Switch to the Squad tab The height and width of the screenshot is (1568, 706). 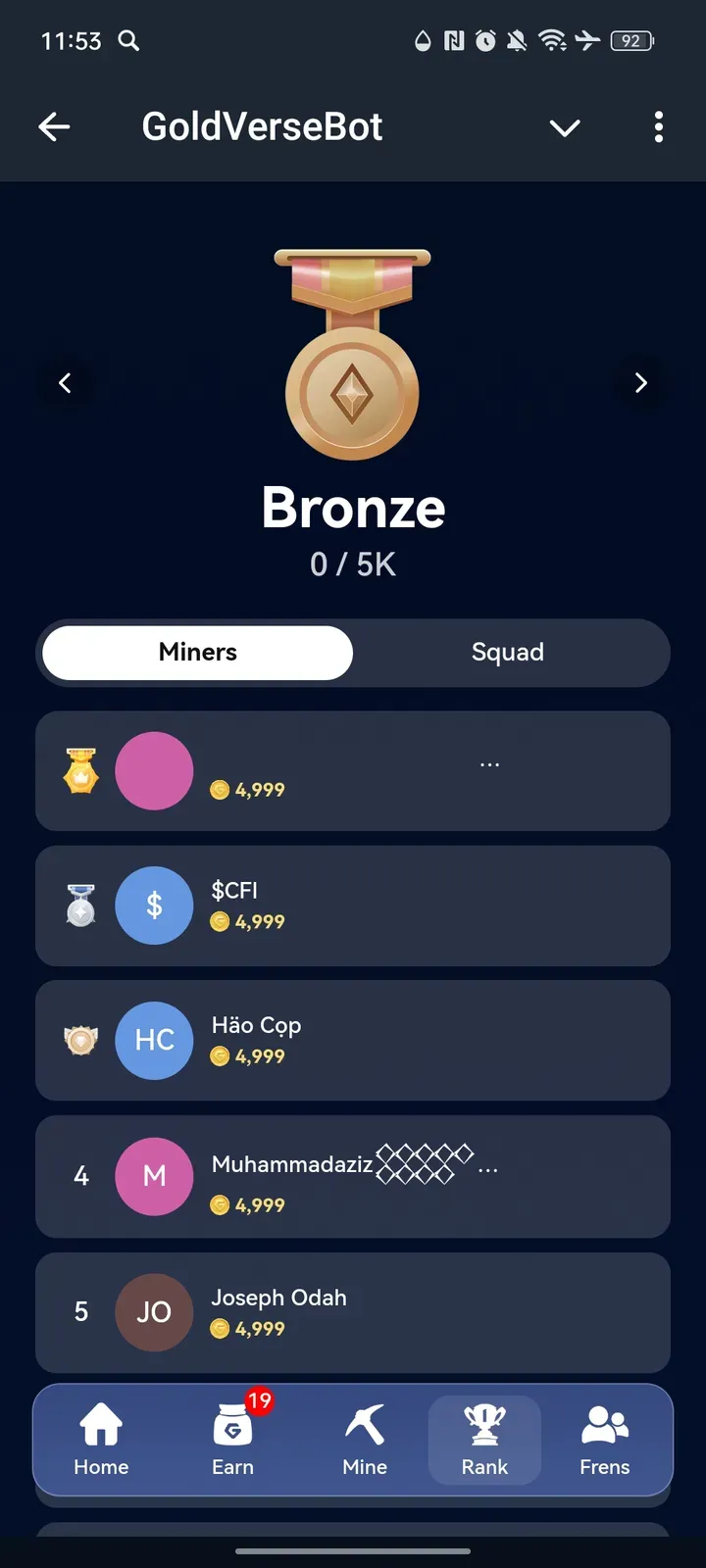[508, 653]
